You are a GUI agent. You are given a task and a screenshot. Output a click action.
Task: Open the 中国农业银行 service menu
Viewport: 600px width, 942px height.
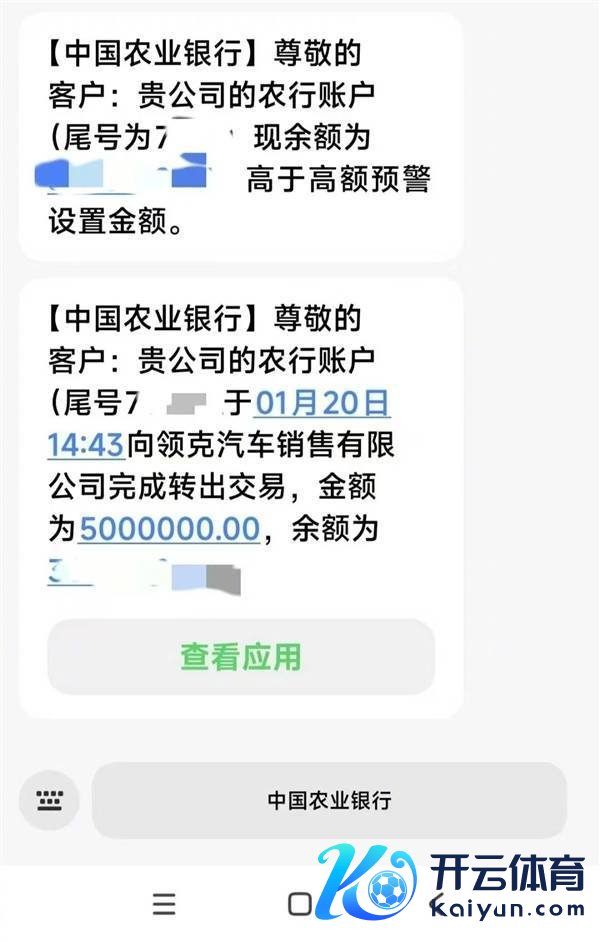tap(329, 800)
